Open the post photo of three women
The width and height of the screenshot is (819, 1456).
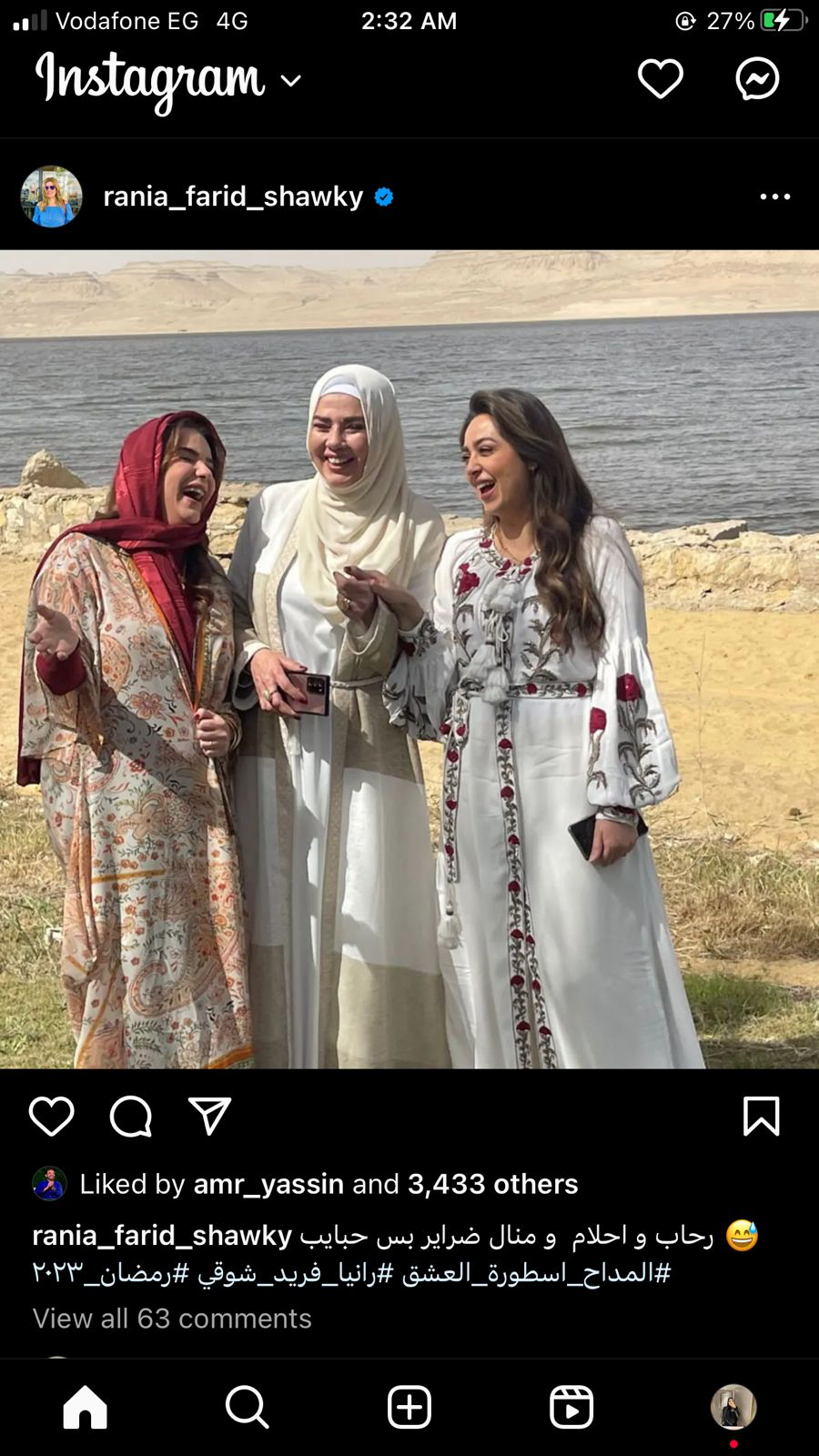(409, 659)
